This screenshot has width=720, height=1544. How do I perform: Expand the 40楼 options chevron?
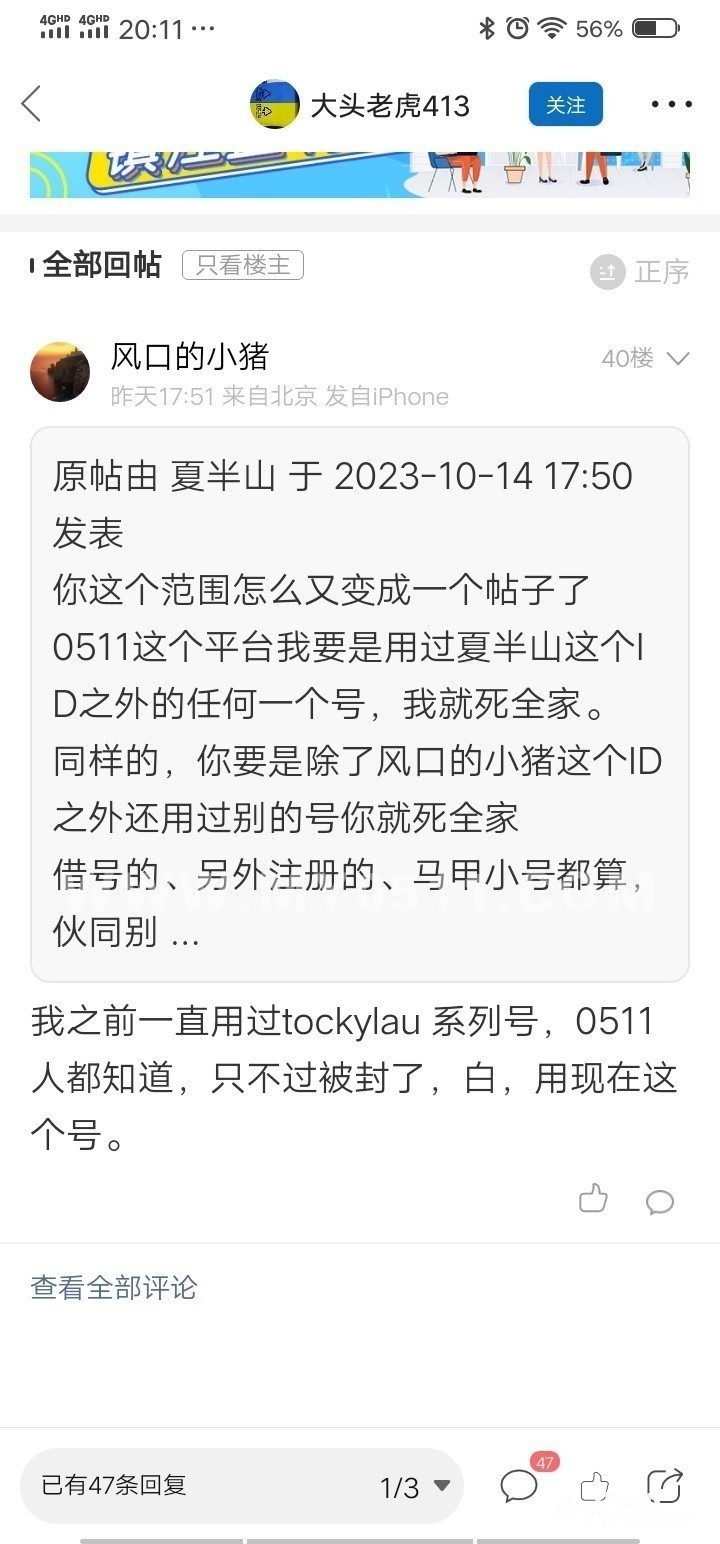click(x=678, y=358)
